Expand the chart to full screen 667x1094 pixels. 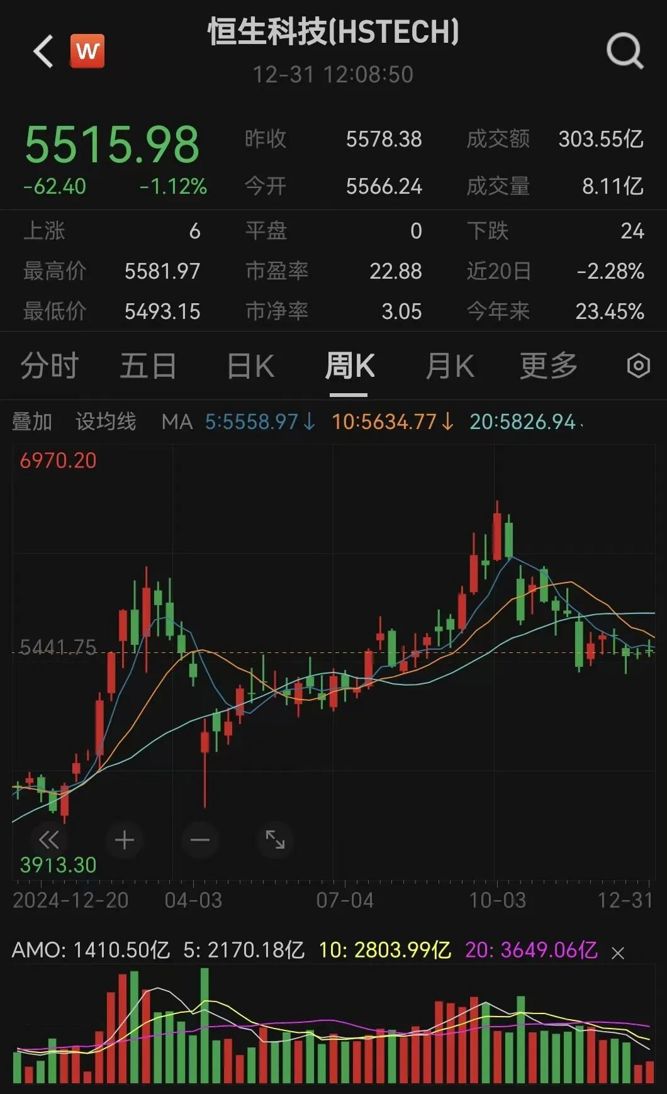click(x=275, y=840)
